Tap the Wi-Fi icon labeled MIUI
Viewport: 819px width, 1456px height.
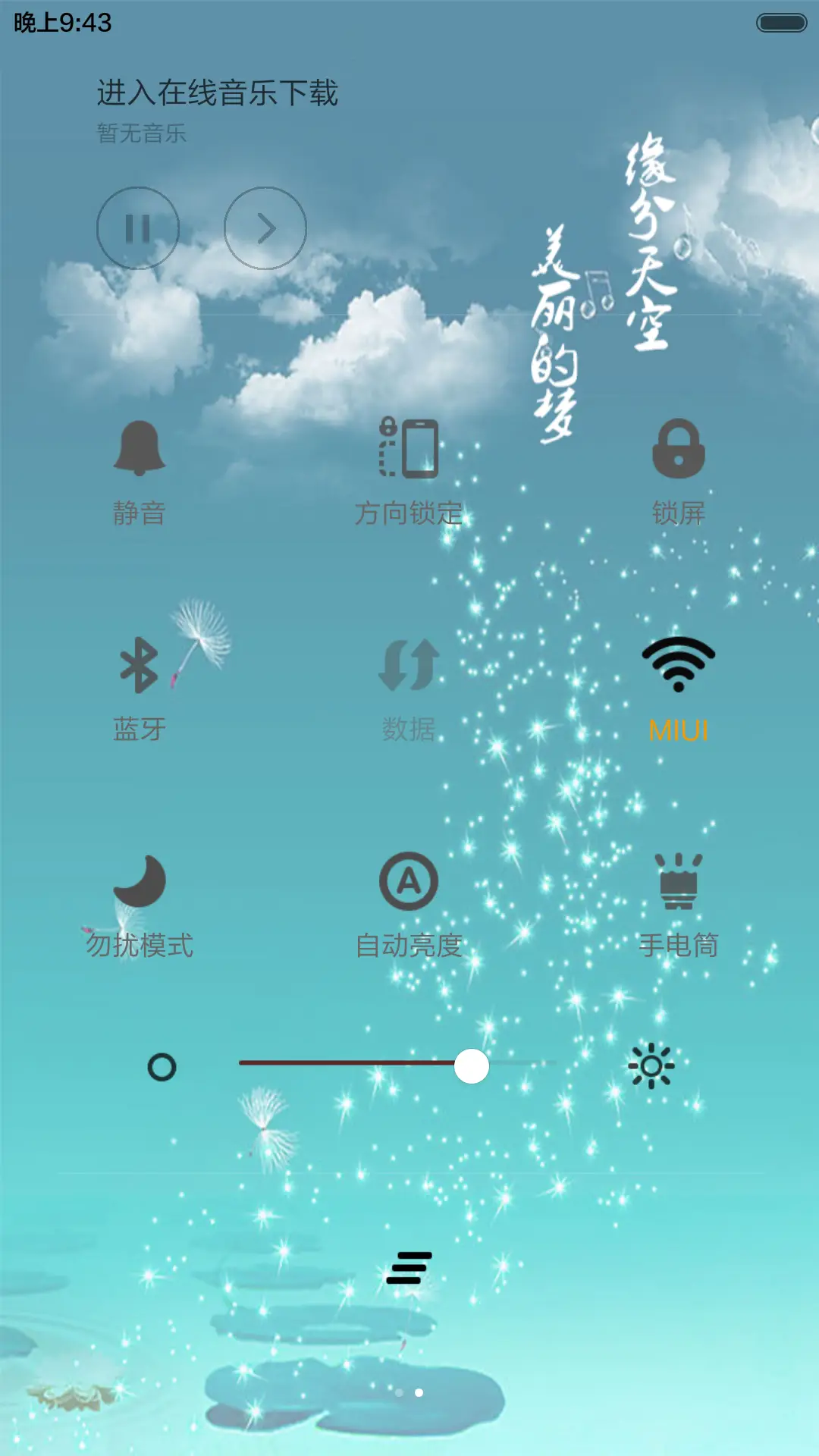pyautogui.click(x=677, y=666)
